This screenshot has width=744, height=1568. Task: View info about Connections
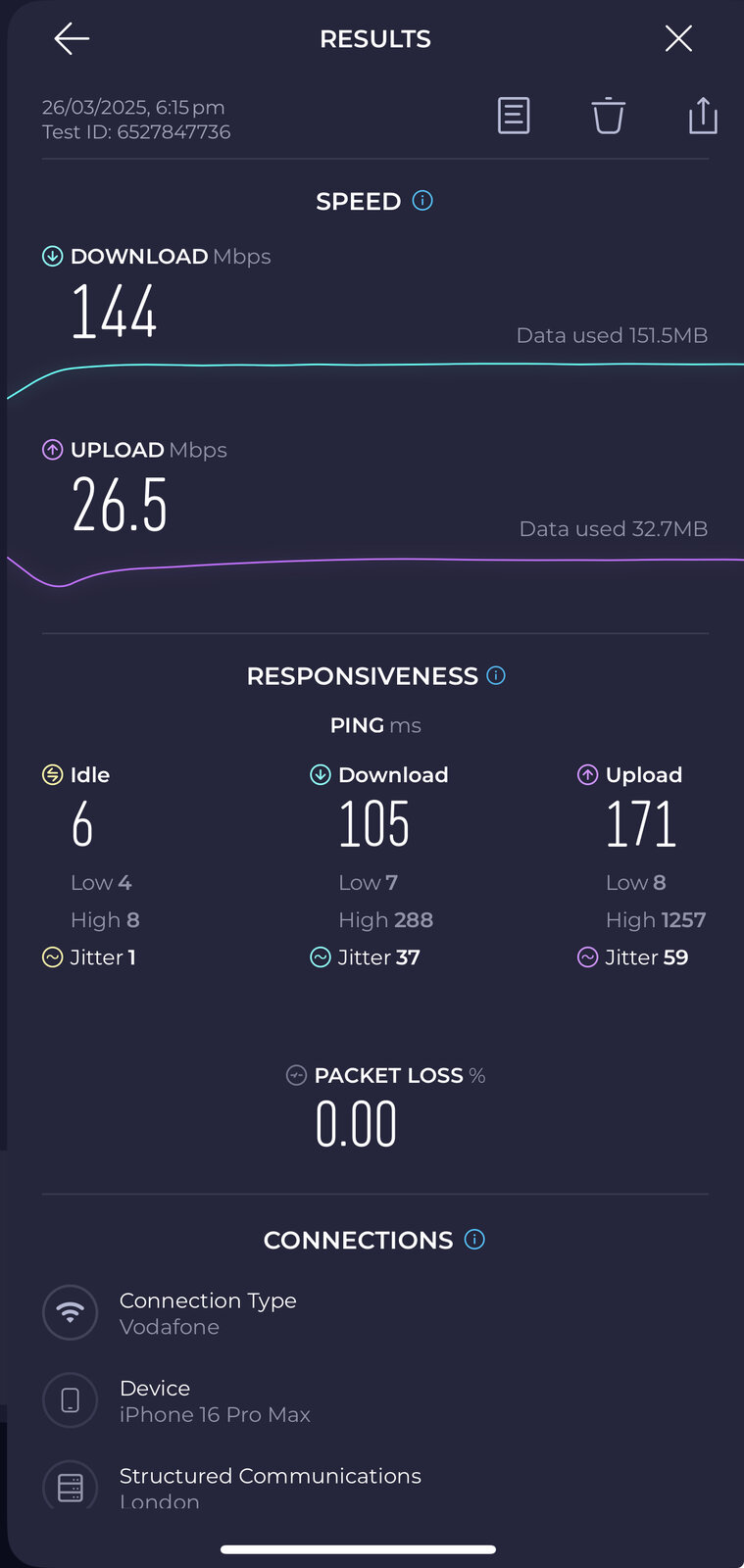click(x=474, y=1240)
